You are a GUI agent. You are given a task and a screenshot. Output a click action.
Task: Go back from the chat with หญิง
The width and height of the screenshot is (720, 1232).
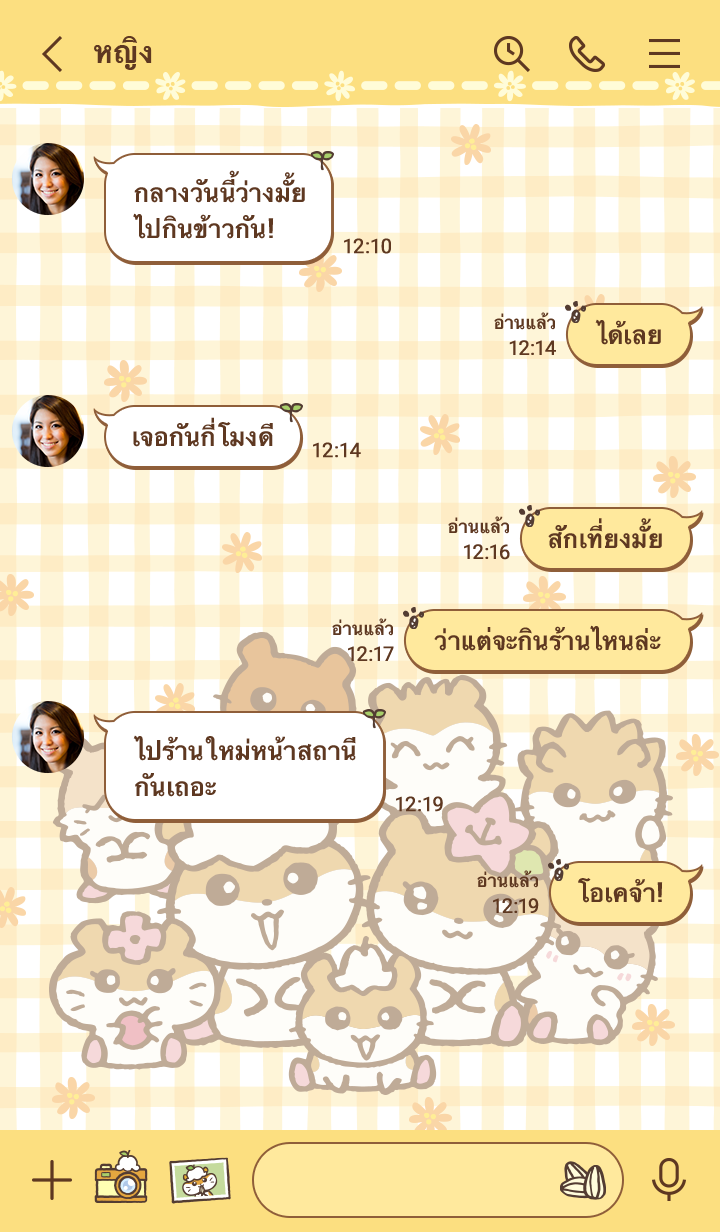tap(52, 54)
